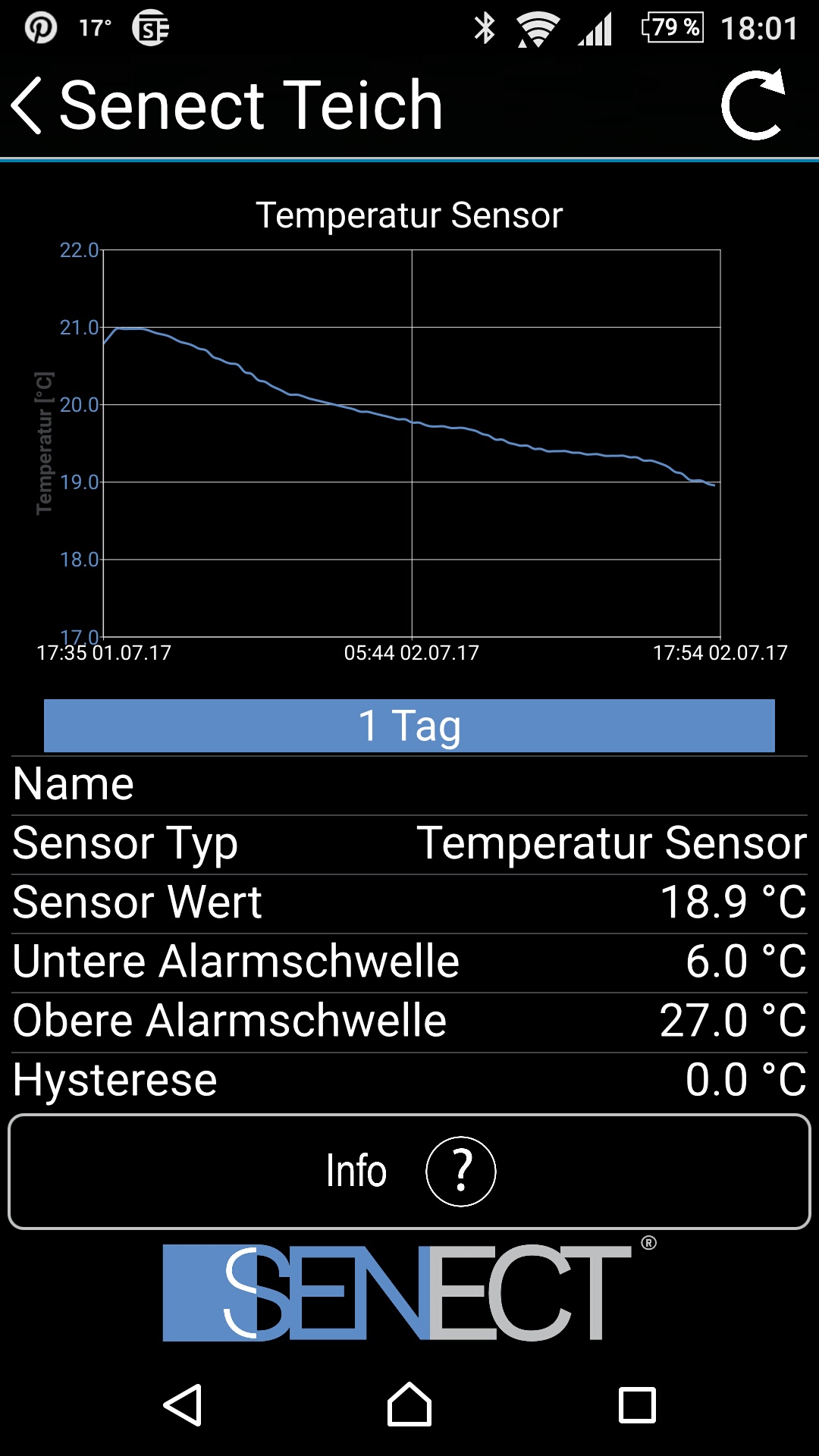Go back from Senect Teich screen
819x1456 pixels.
click(x=27, y=106)
